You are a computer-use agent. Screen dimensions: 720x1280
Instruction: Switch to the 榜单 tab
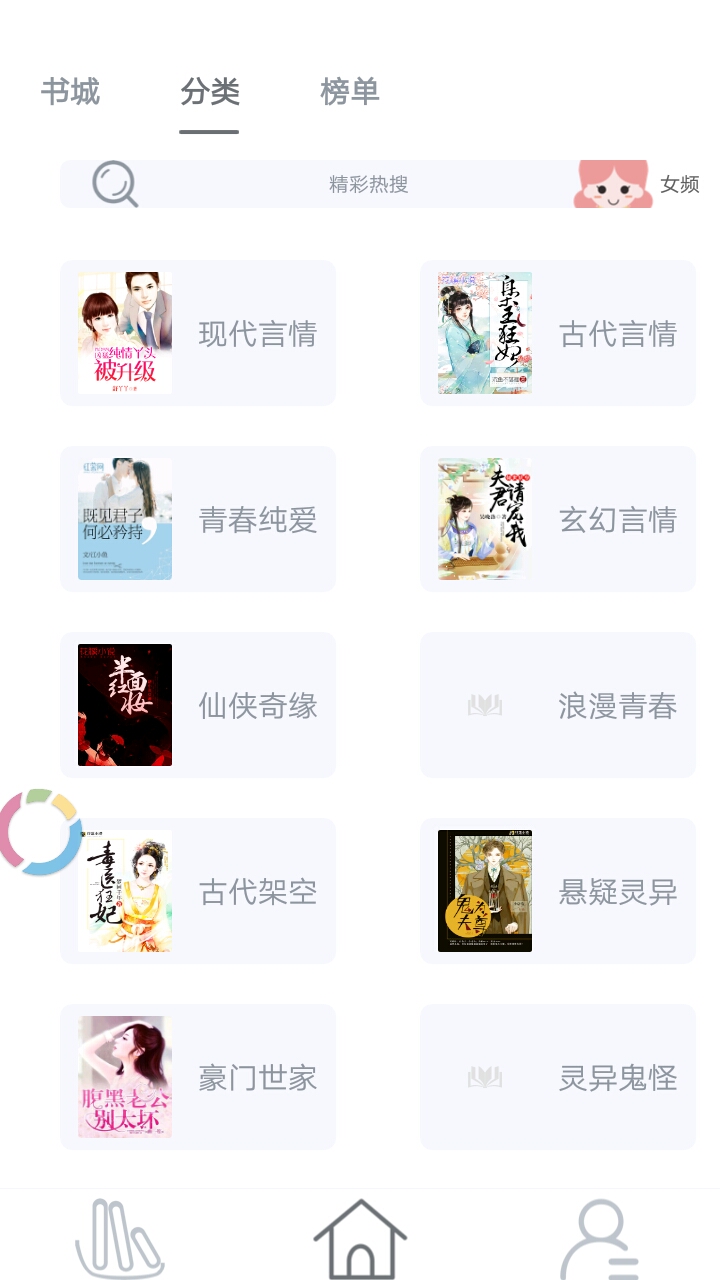pos(350,92)
